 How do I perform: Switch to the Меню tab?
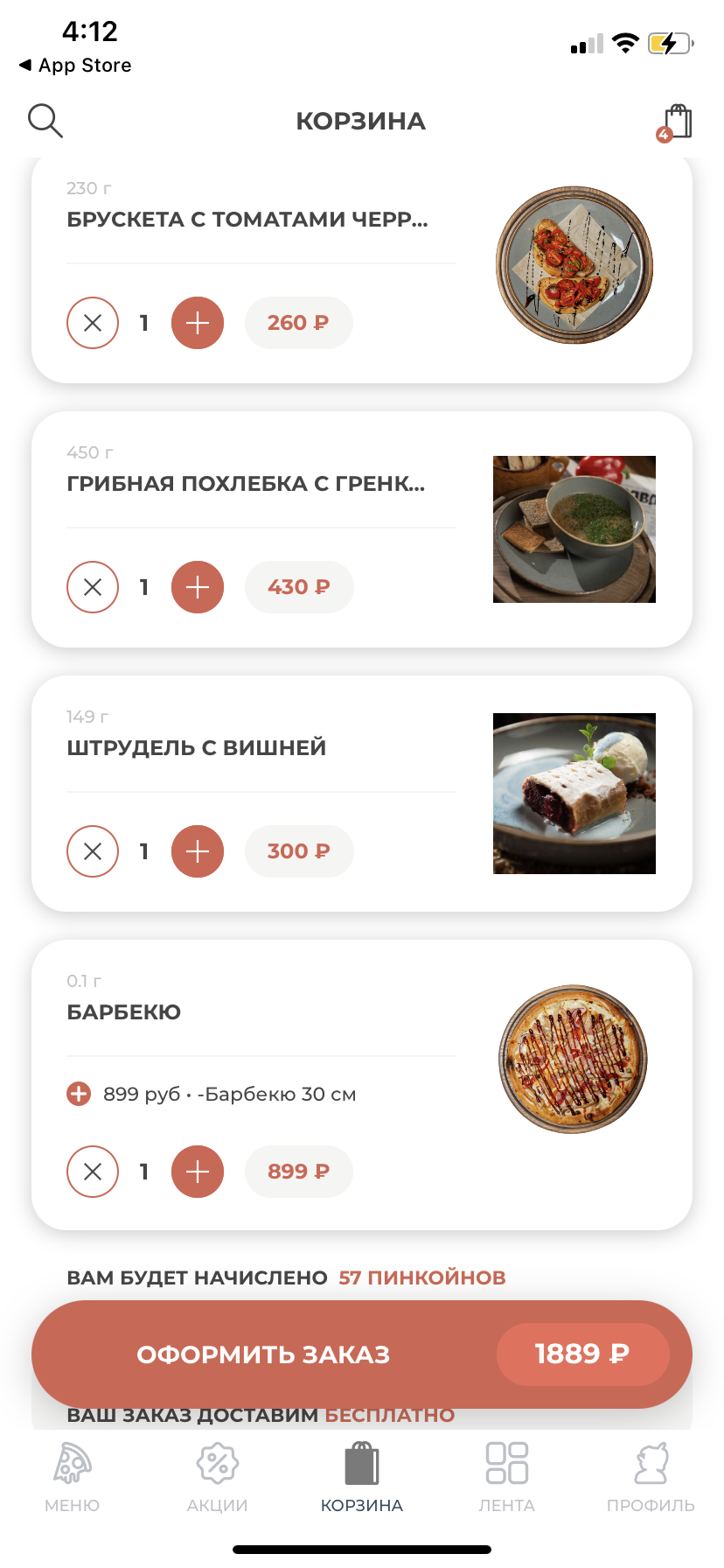(73, 1478)
